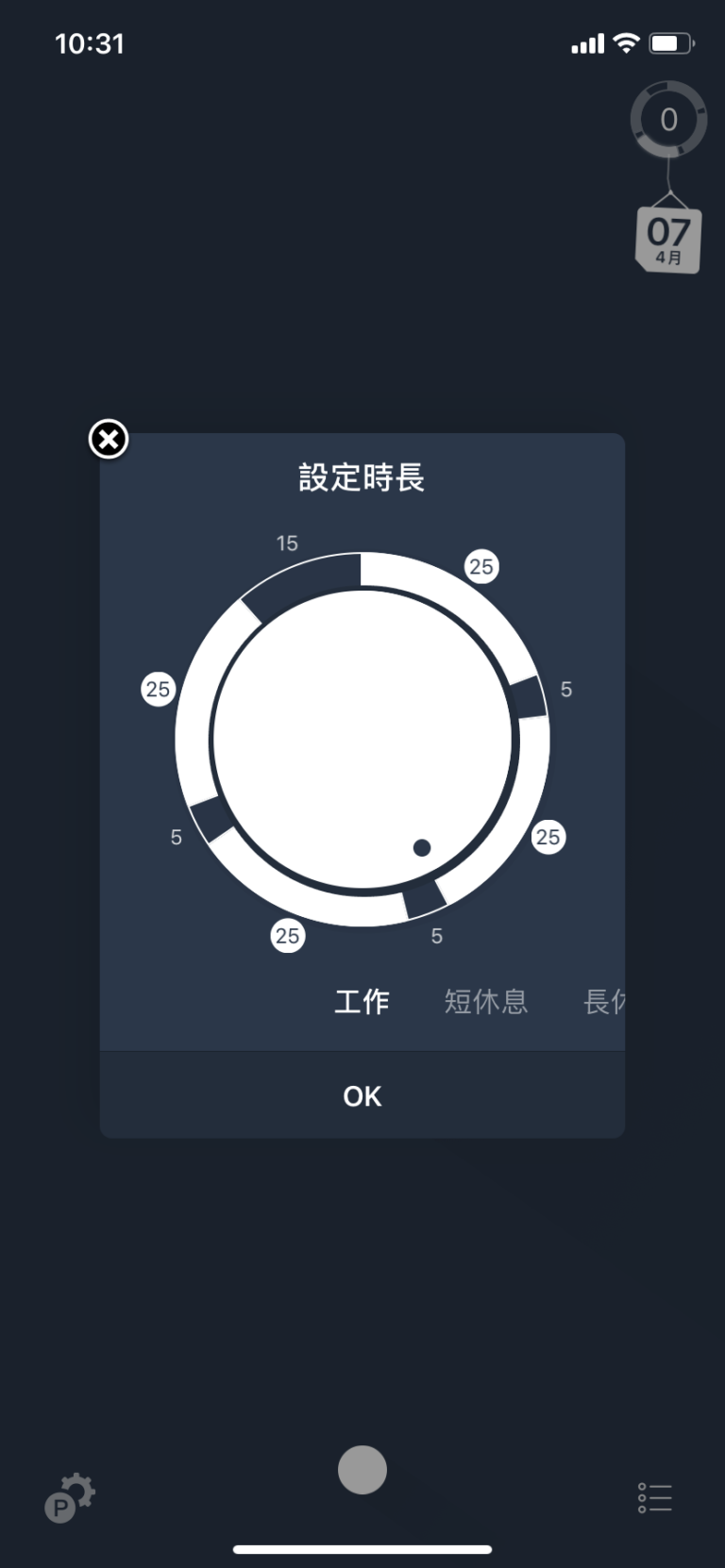
Task: Switch to the 短休息 tab
Action: pyautogui.click(x=486, y=1001)
